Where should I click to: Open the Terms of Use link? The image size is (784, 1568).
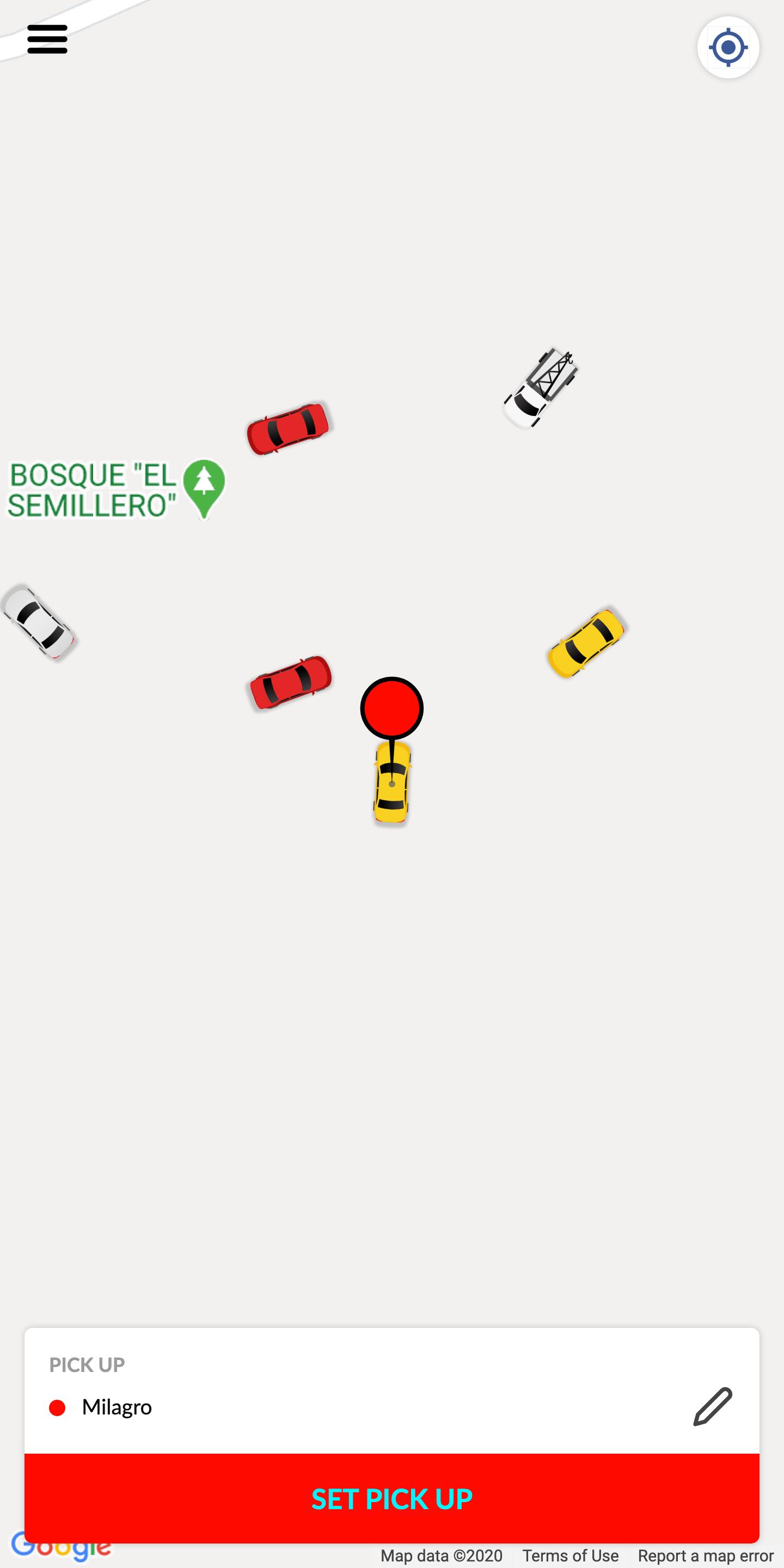pos(569,1556)
